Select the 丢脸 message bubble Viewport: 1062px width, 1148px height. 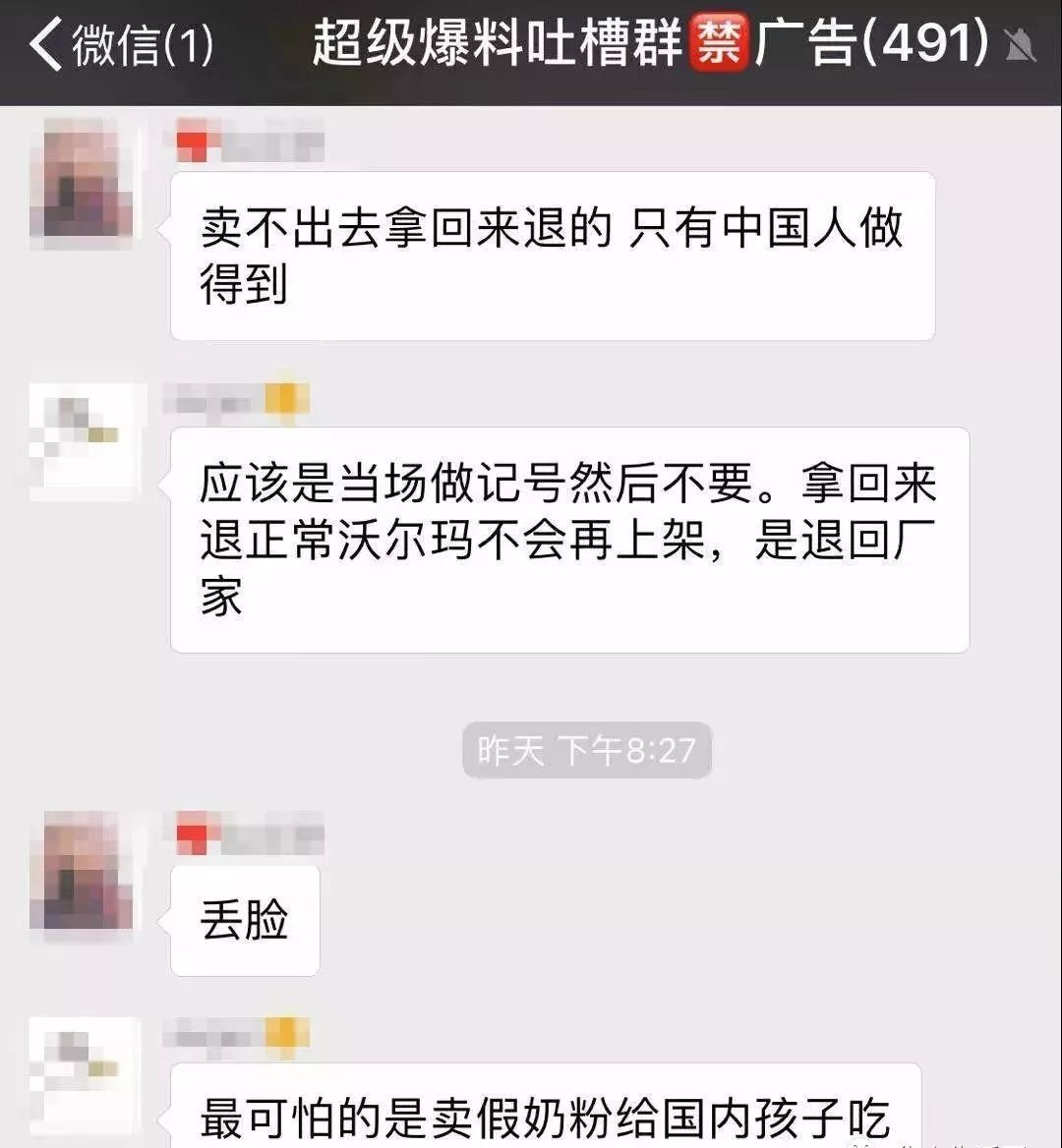(244, 920)
